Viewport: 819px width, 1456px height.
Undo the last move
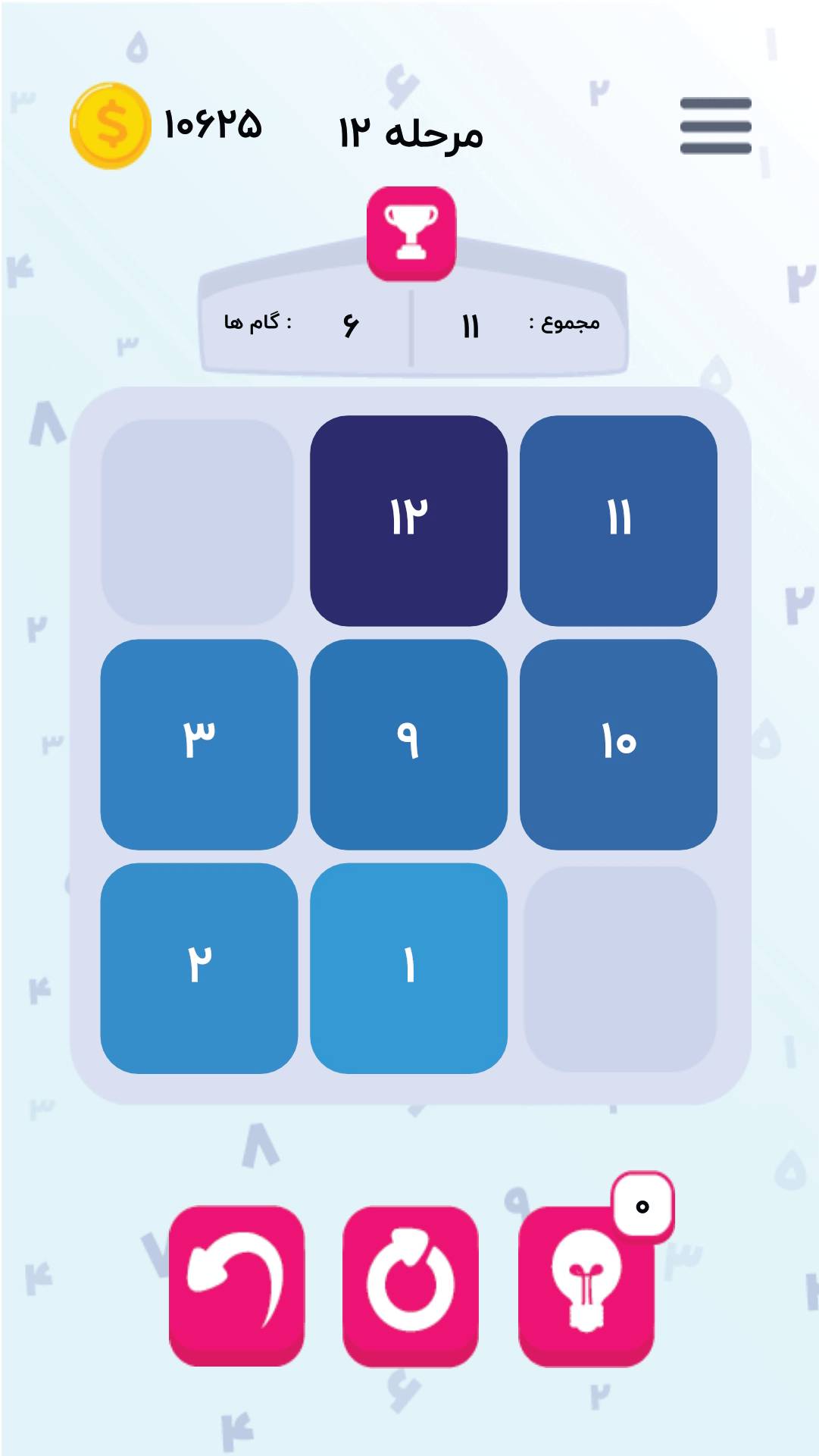(x=236, y=1284)
